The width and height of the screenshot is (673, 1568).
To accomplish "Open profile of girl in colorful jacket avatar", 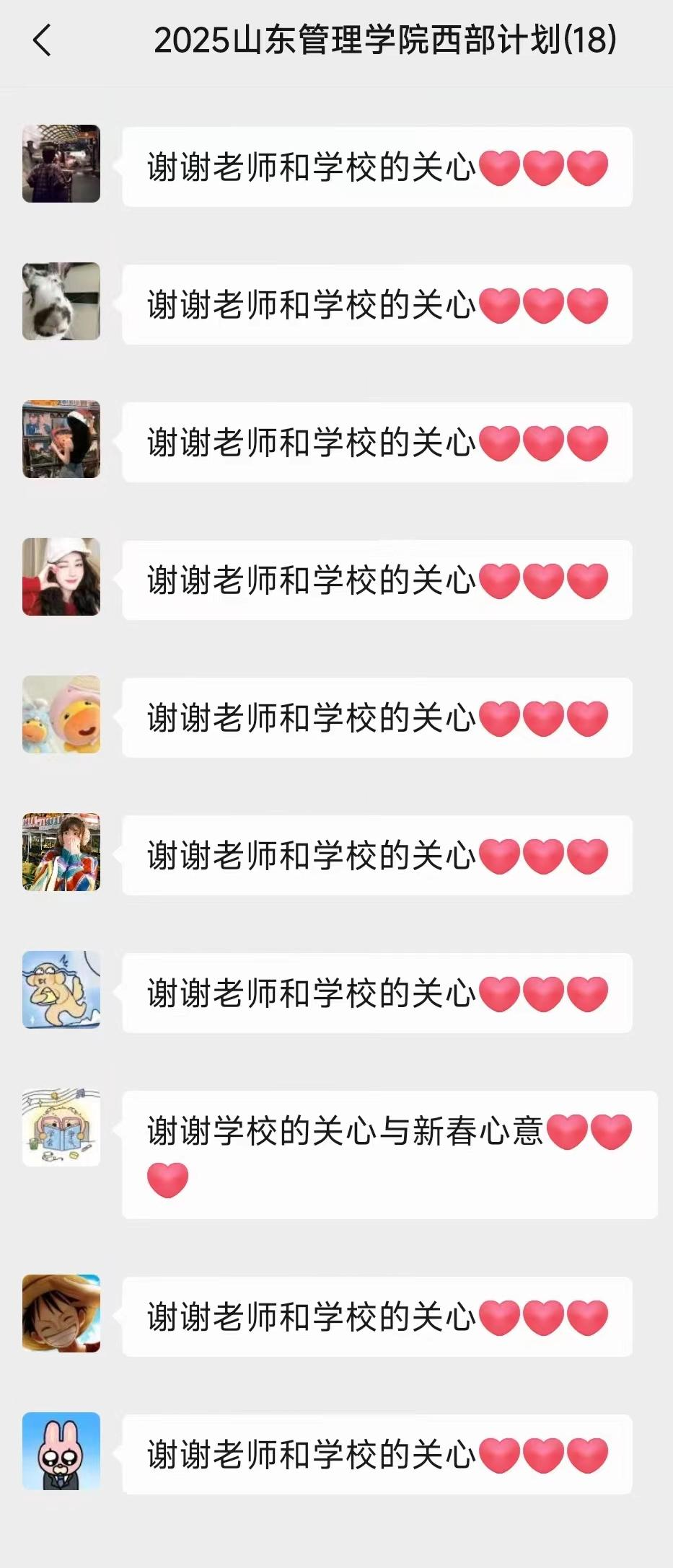I will point(61,852).
